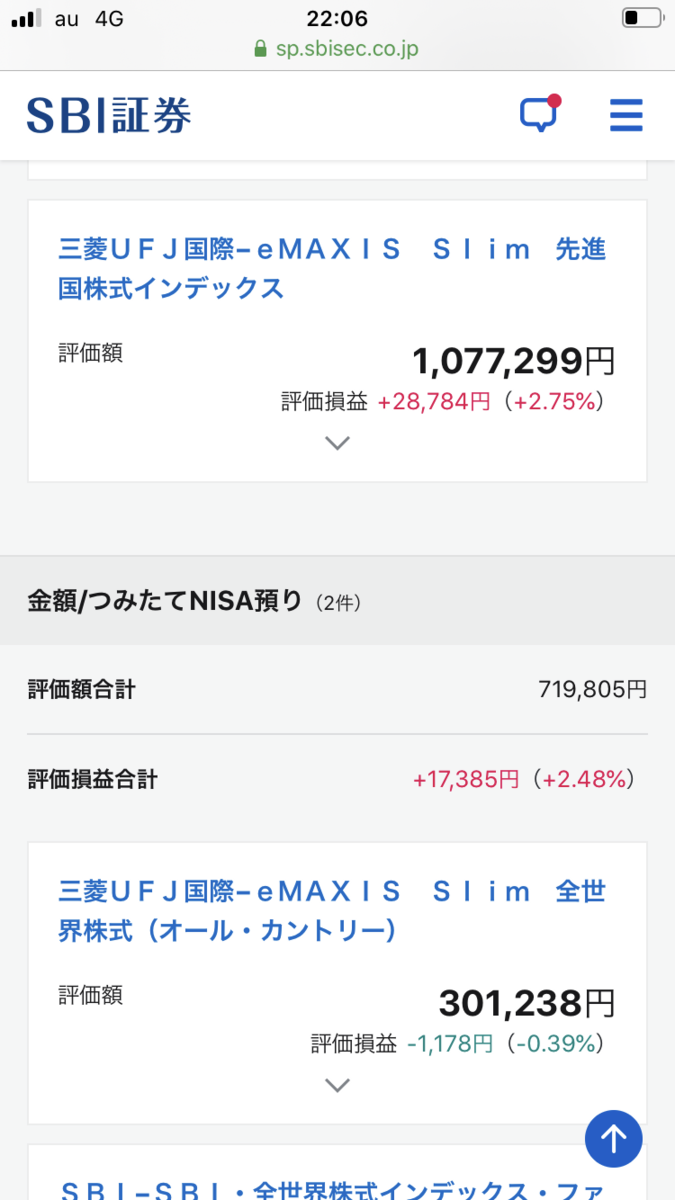Tap the SBI証券 logo to go home

tap(109, 116)
